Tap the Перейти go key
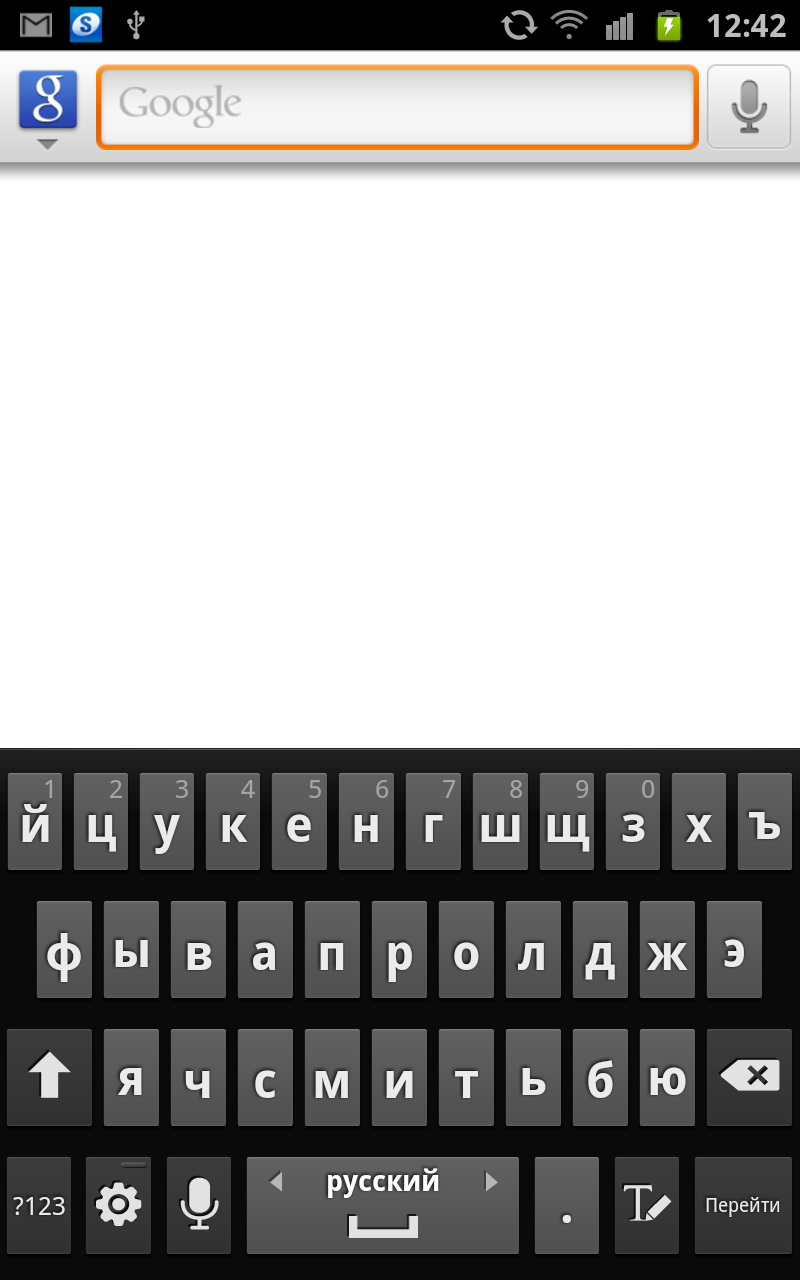This screenshot has height=1280, width=800. click(743, 1205)
